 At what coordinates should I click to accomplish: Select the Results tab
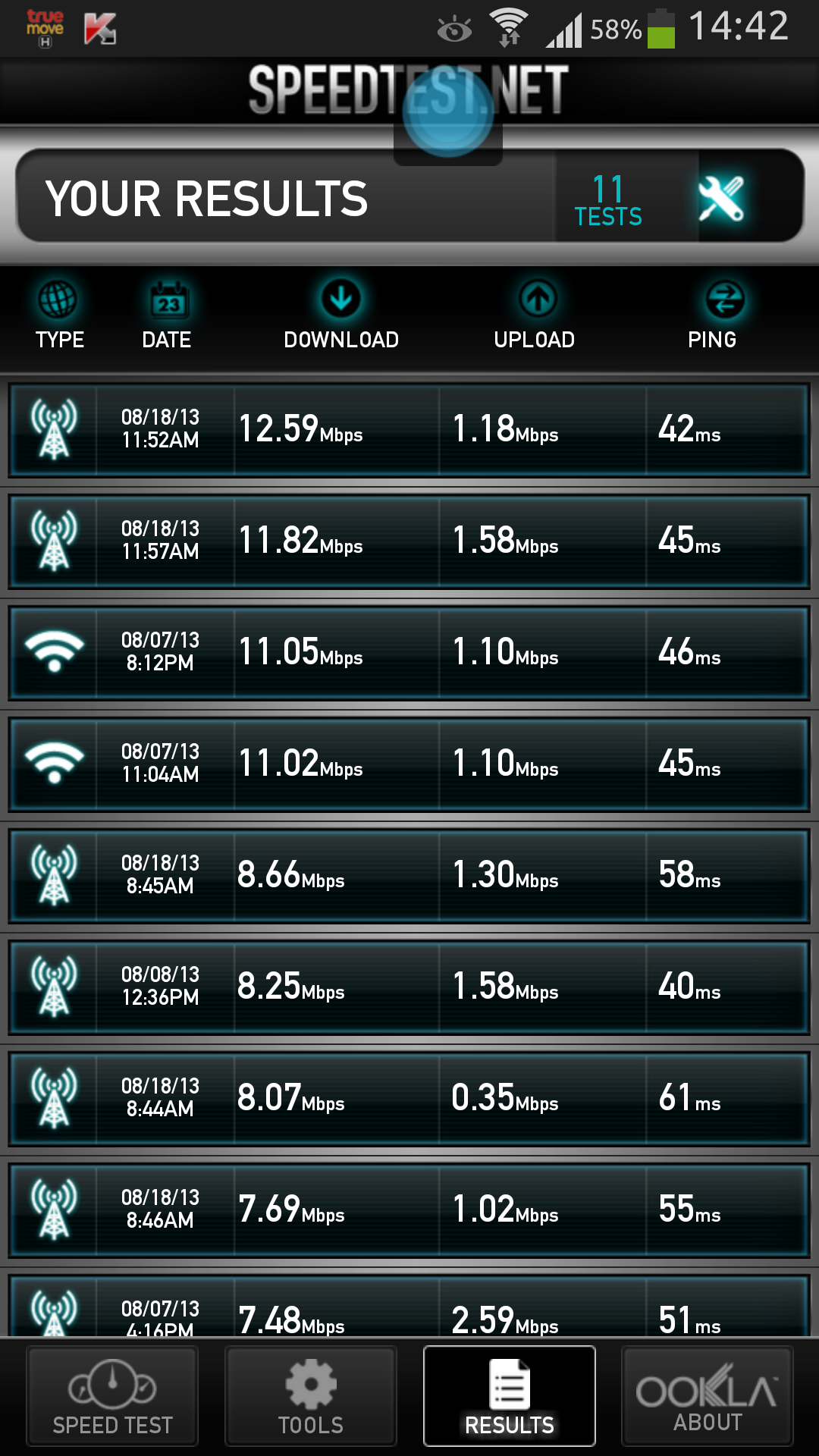pyautogui.click(x=510, y=1396)
